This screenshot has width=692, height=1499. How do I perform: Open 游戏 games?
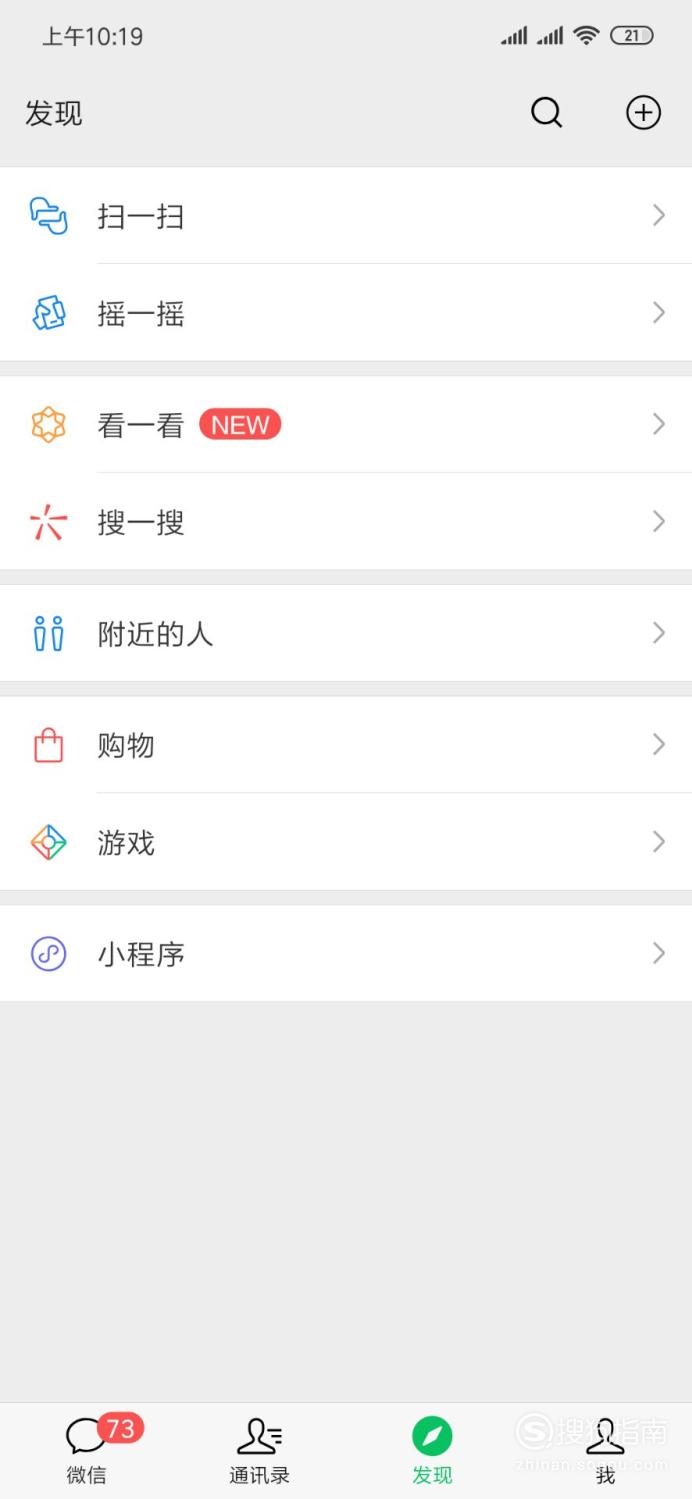click(x=346, y=842)
